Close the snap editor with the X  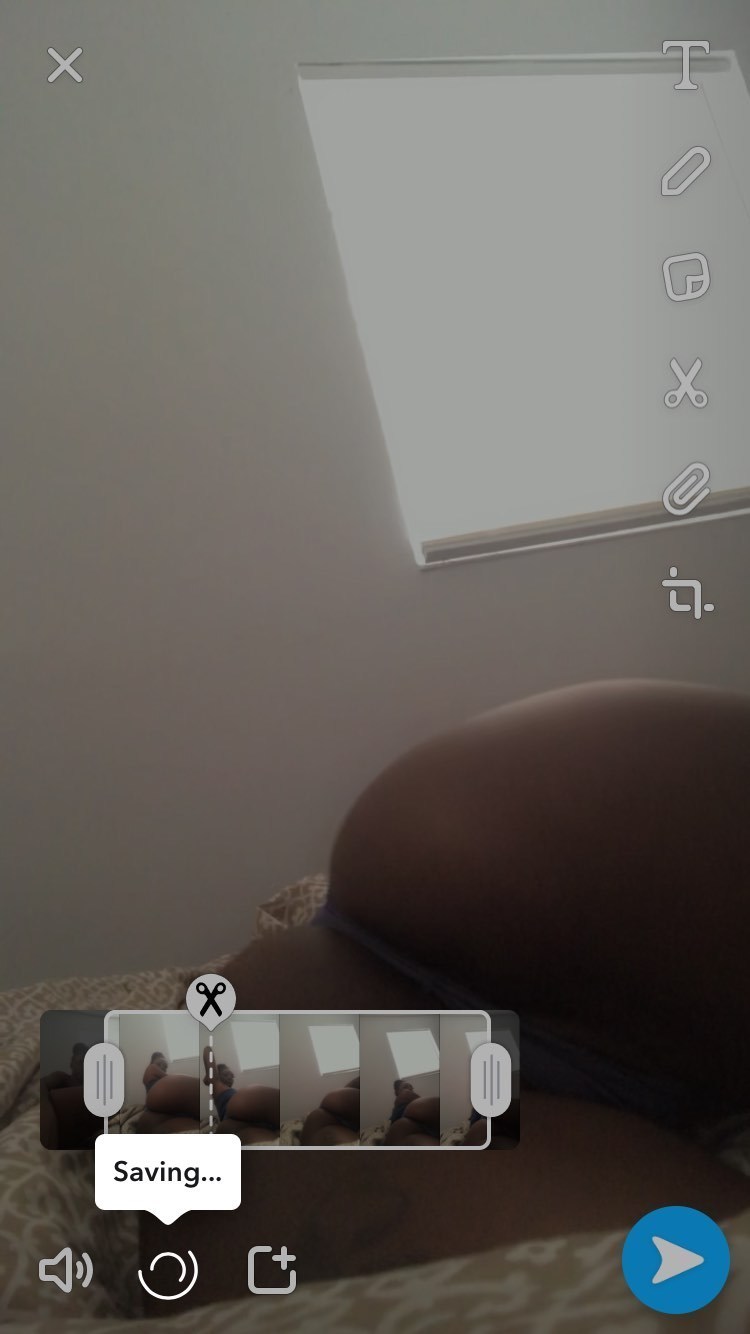[65, 66]
